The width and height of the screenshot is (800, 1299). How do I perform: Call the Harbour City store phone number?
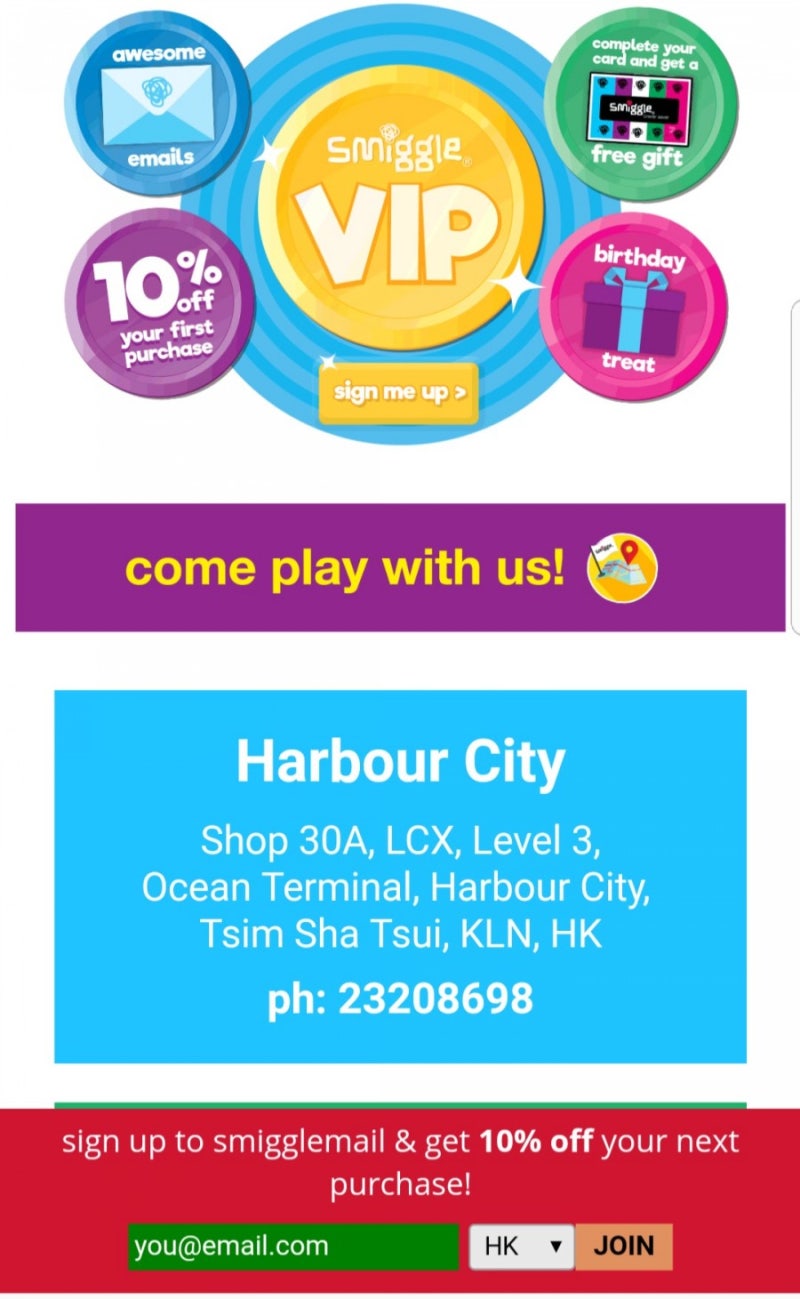tap(400, 999)
